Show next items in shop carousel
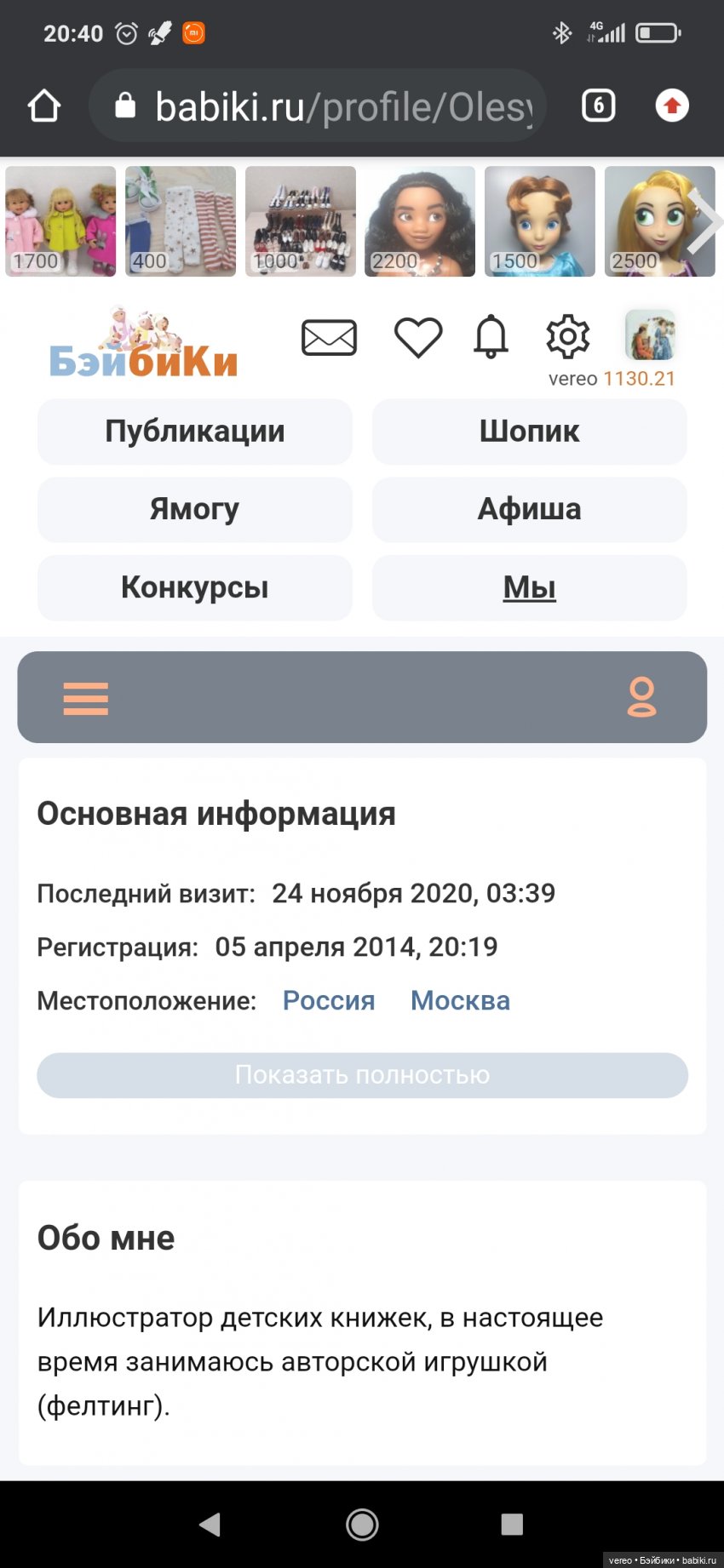The image size is (724, 1568). pyautogui.click(x=704, y=221)
